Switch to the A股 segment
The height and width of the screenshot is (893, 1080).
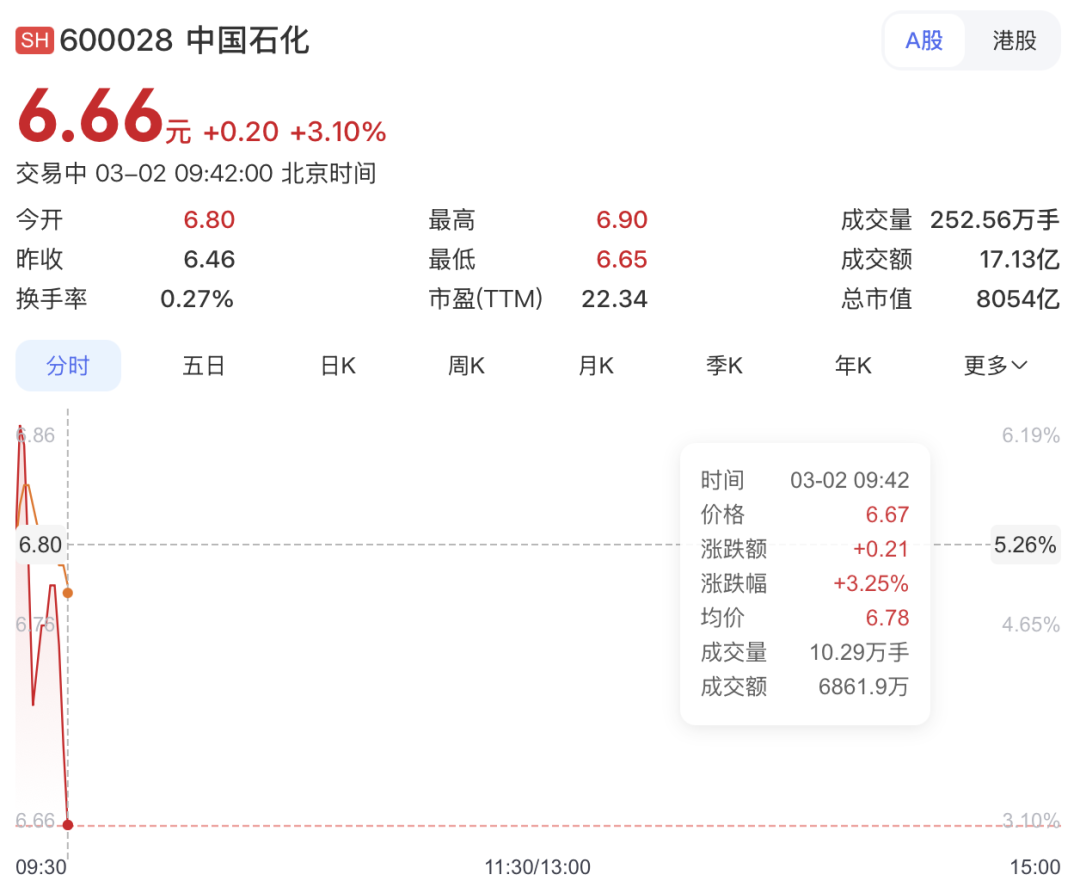point(924,41)
